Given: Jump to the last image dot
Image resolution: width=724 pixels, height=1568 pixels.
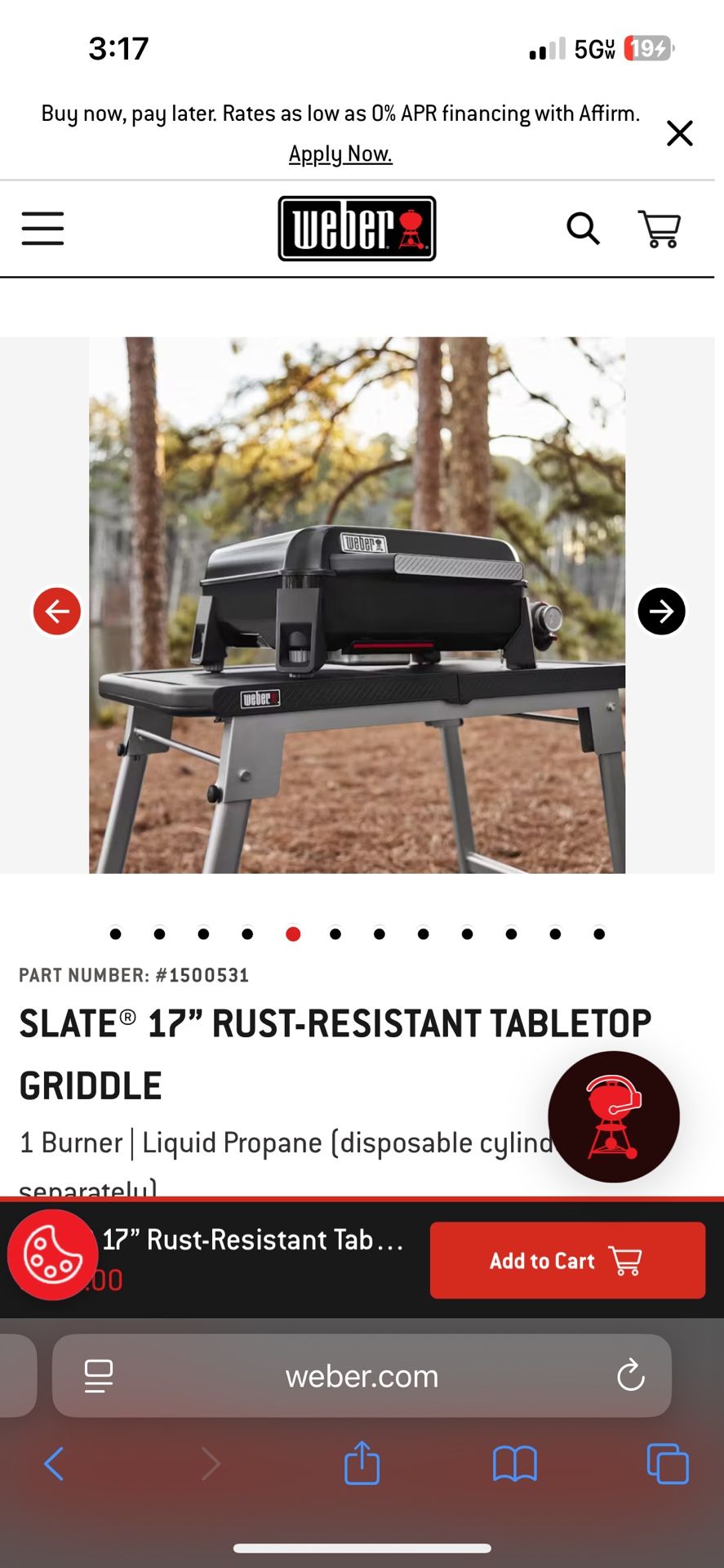Looking at the screenshot, I should (x=599, y=934).
